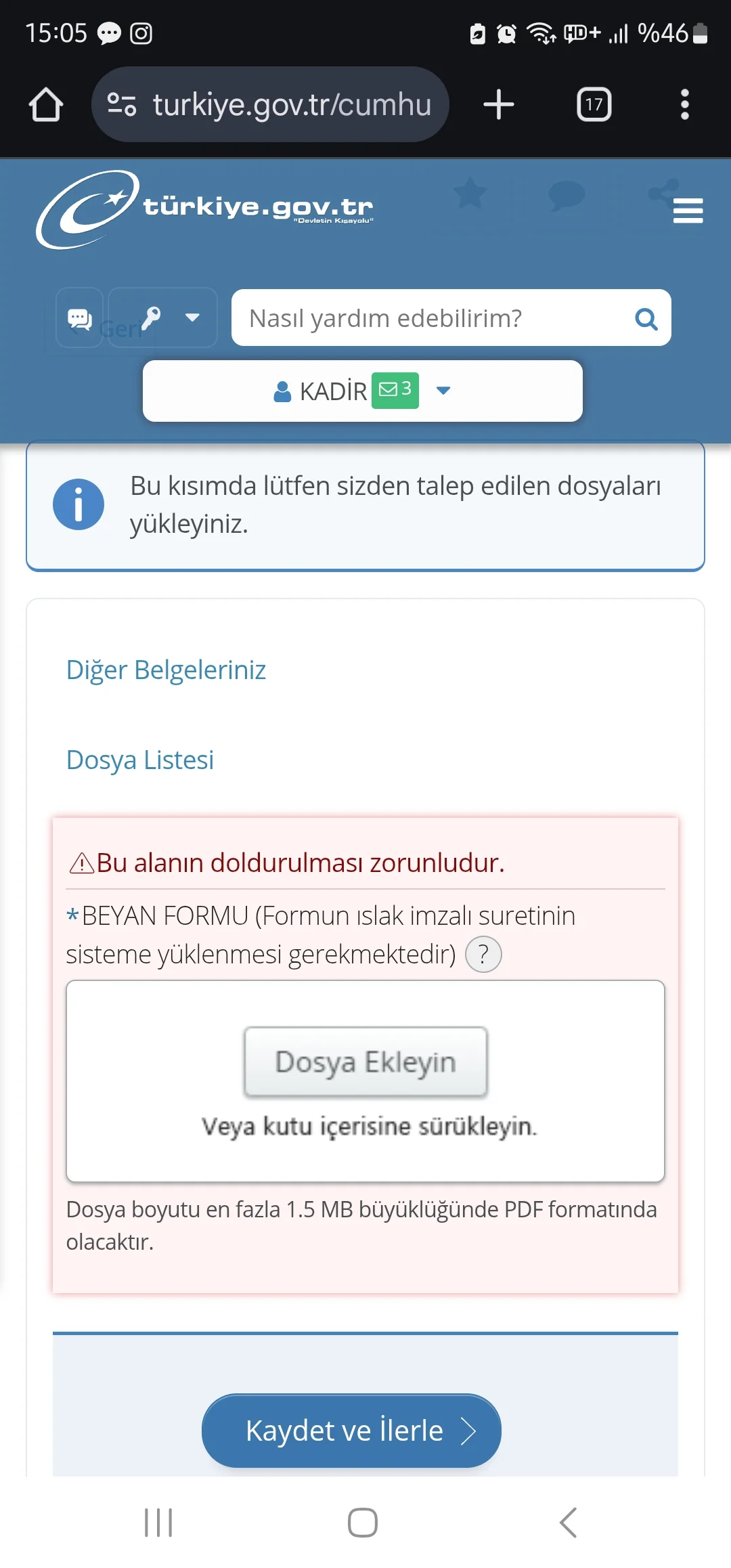Expand the KADİR user menu
This screenshot has height=1568, width=731.
point(443,391)
